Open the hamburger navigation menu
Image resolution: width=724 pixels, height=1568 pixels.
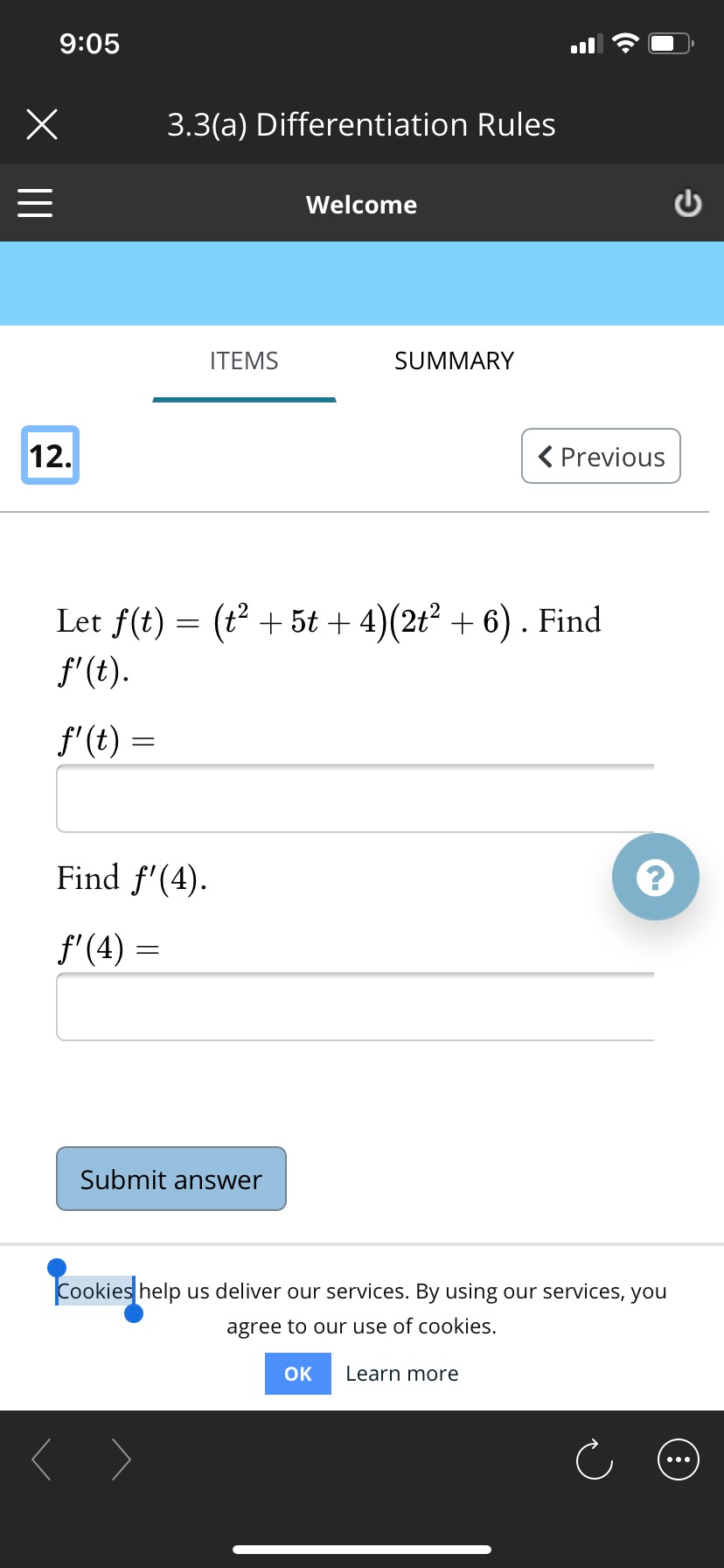click(34, 202)
